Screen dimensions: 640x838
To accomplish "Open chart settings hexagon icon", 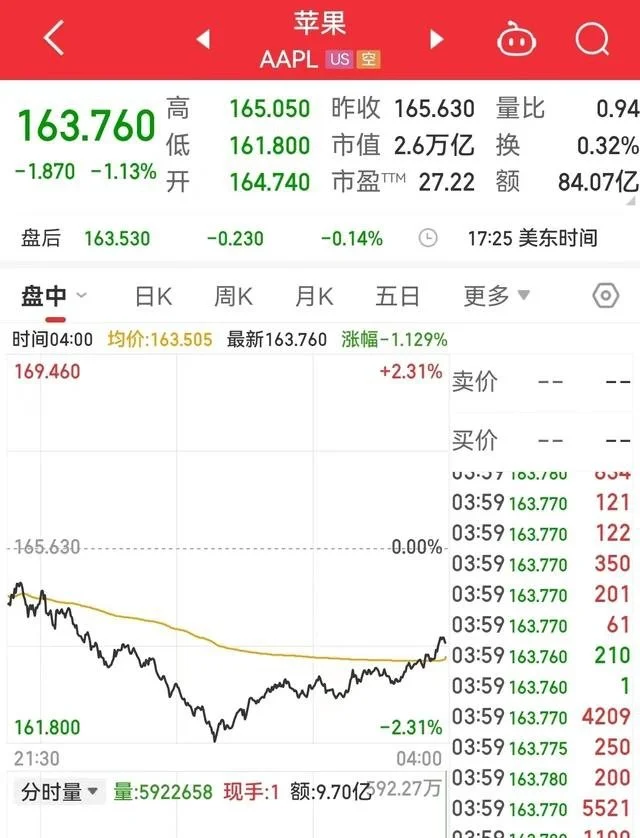I will tap(605, 296).
